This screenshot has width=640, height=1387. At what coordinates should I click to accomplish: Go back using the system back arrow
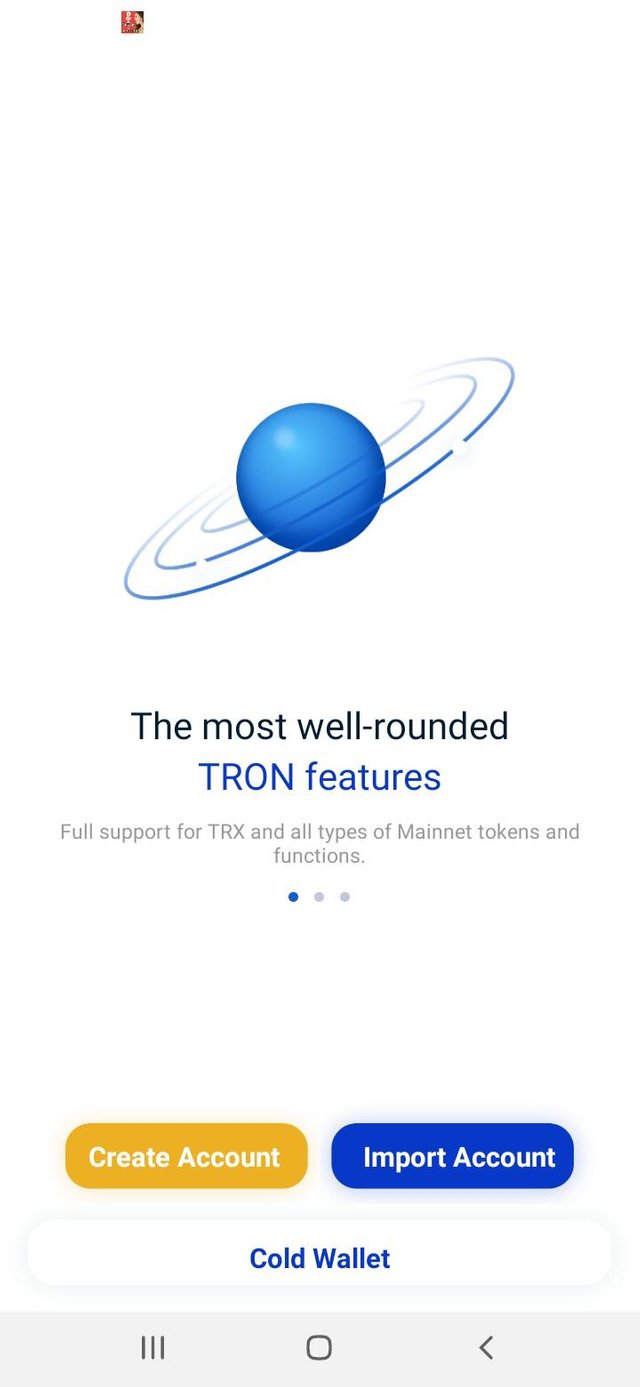click(x=485, y=1347)
